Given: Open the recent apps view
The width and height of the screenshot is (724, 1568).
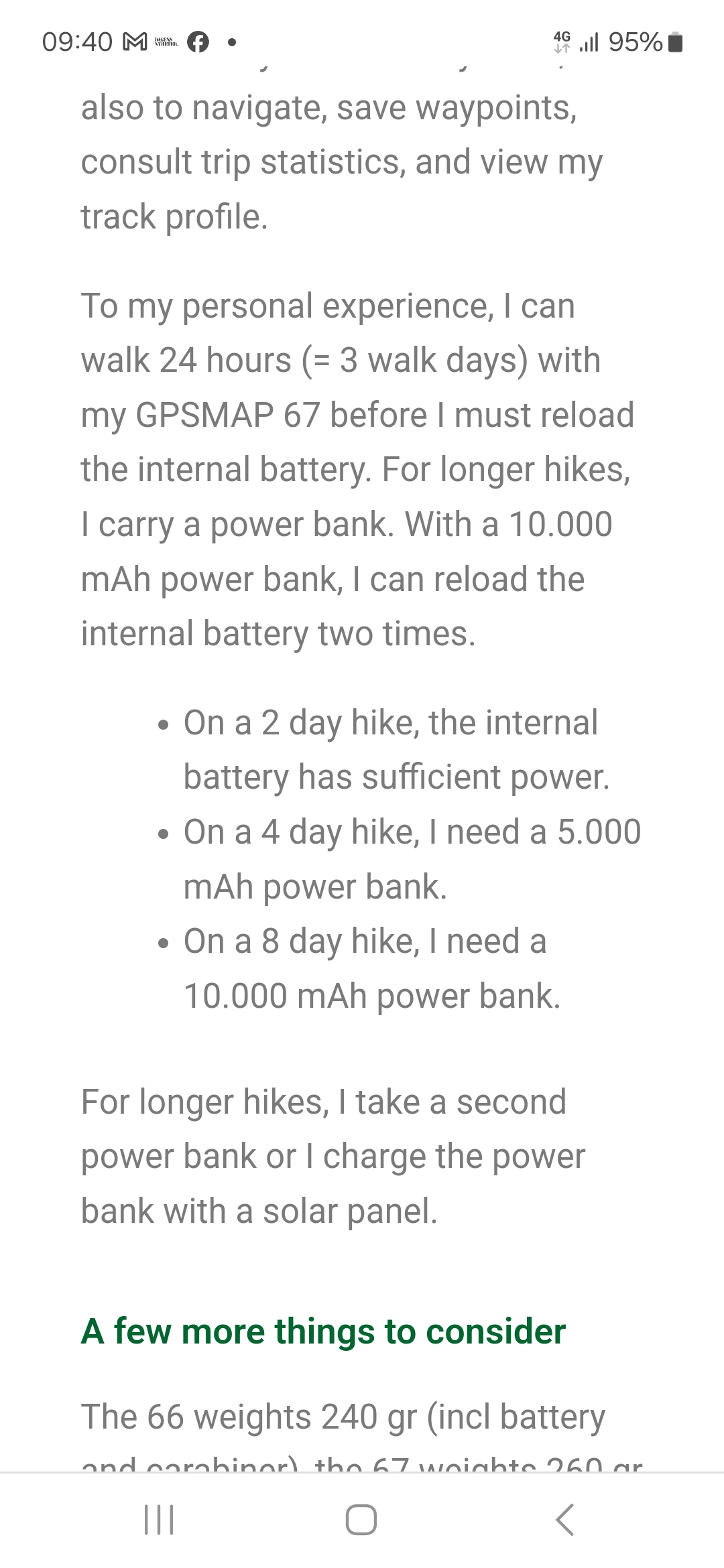Looking at the screenshot, I should (x=160, y=1519).
